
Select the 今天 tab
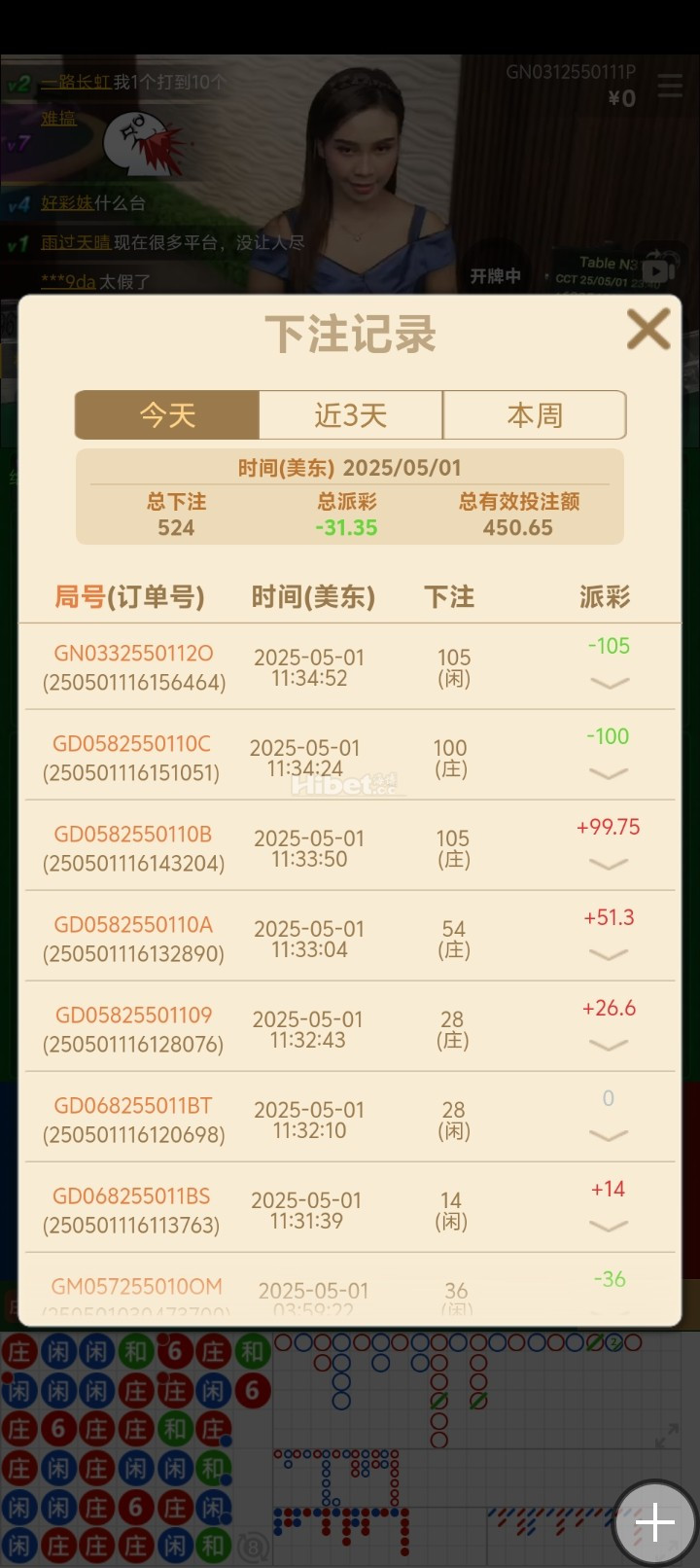pyautogui.click(x=167, y=415)
